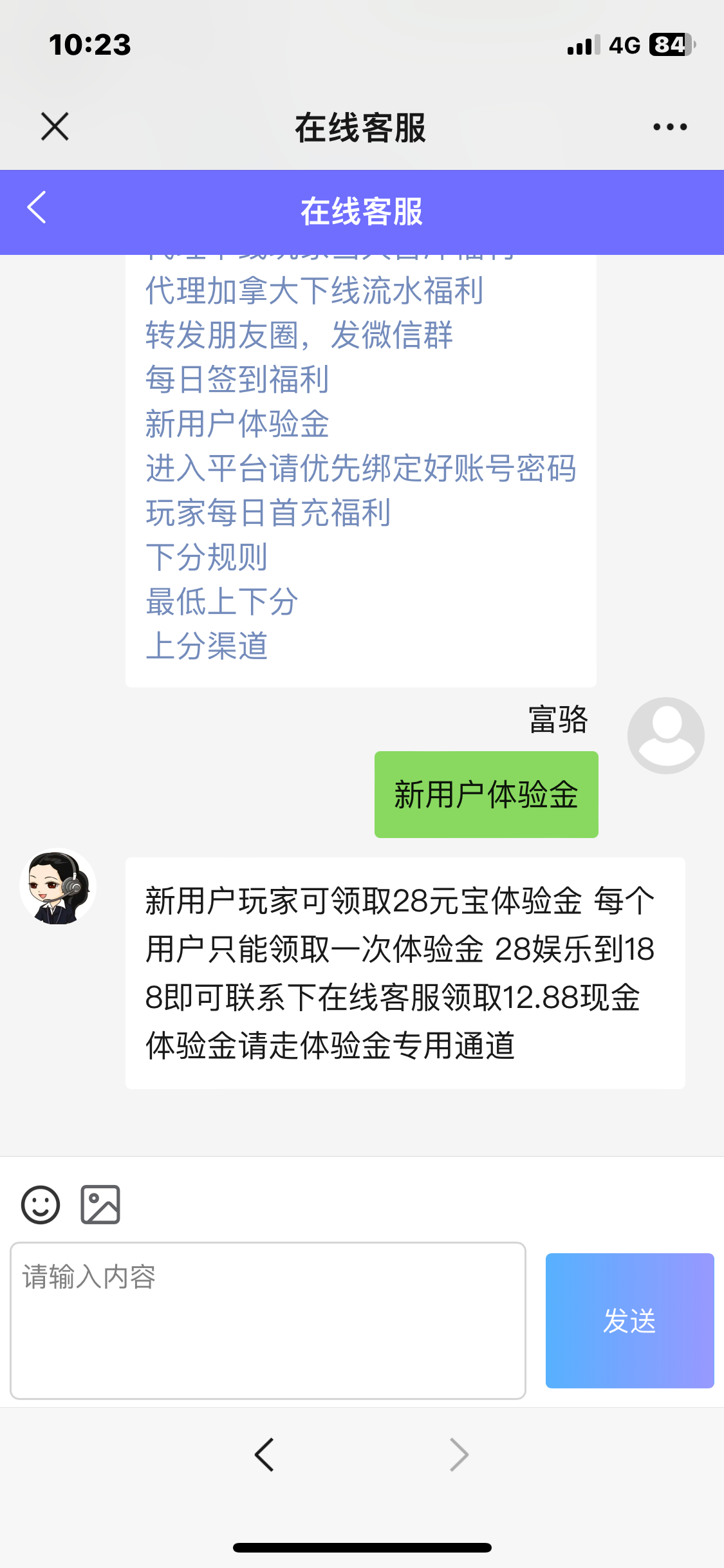Tap the 新用户体验金 link in the list

(237, 424)
